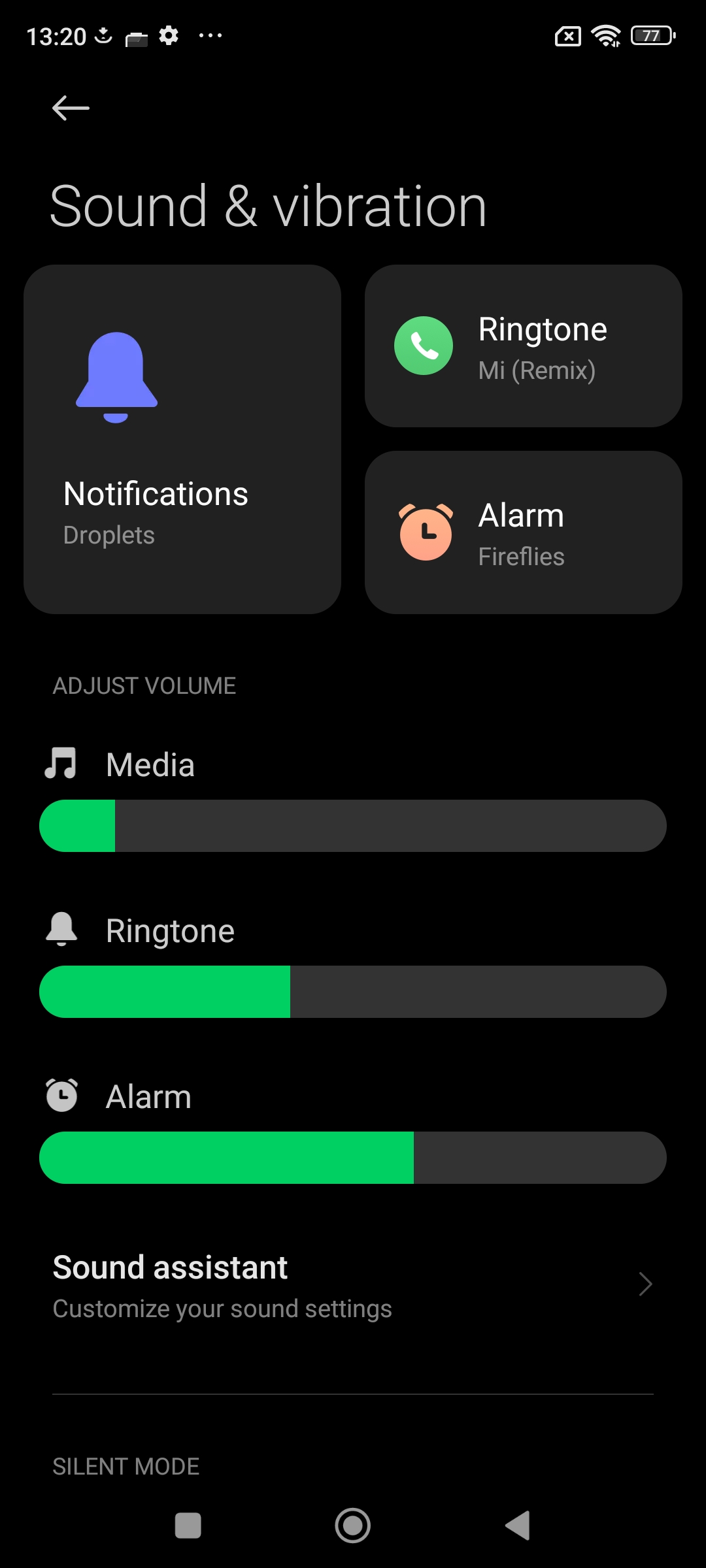The height and width of the screenshot is (1568, 706).
Task: Set the Ringtone volume slider level
Action: pyautogui.click(x=353, y=992)
